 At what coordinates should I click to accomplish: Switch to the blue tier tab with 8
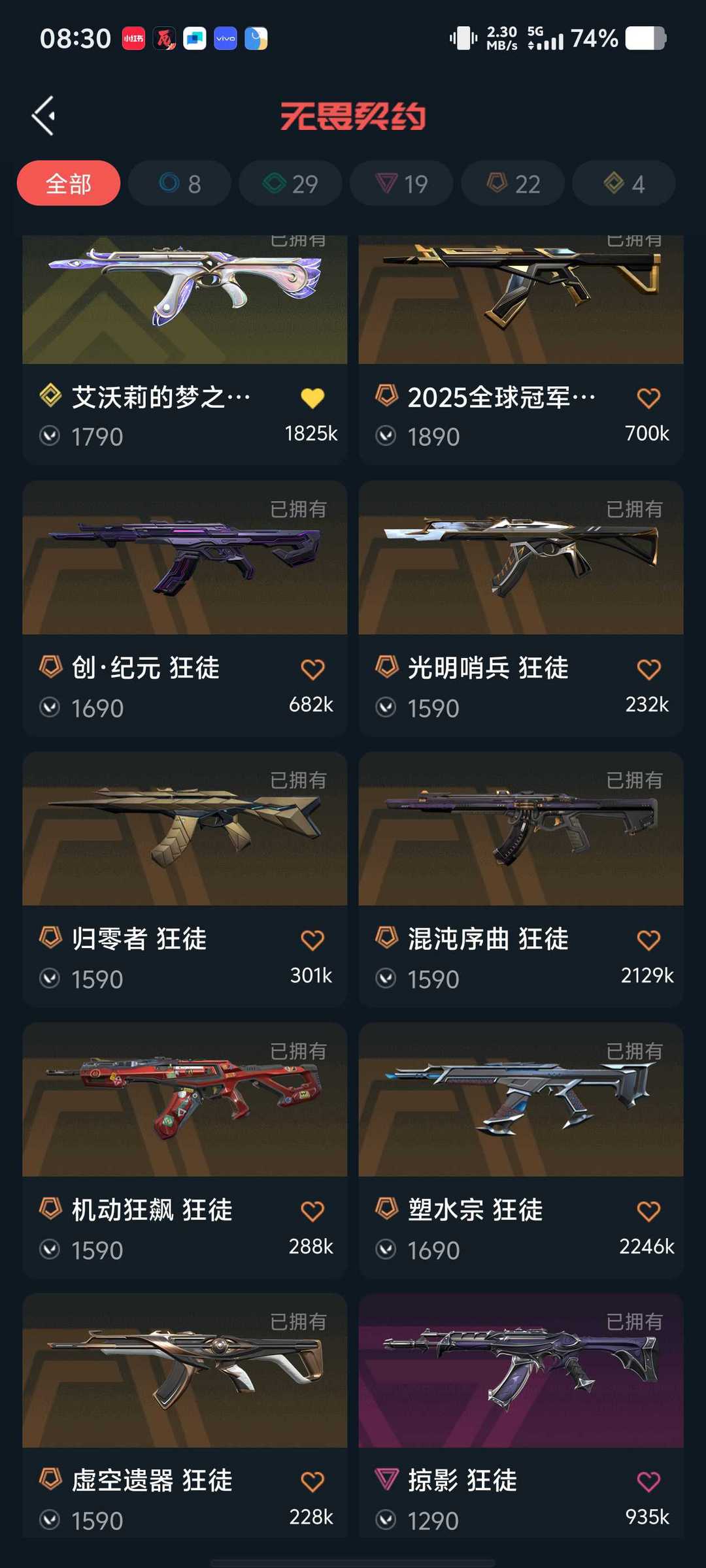click(180, 184)
